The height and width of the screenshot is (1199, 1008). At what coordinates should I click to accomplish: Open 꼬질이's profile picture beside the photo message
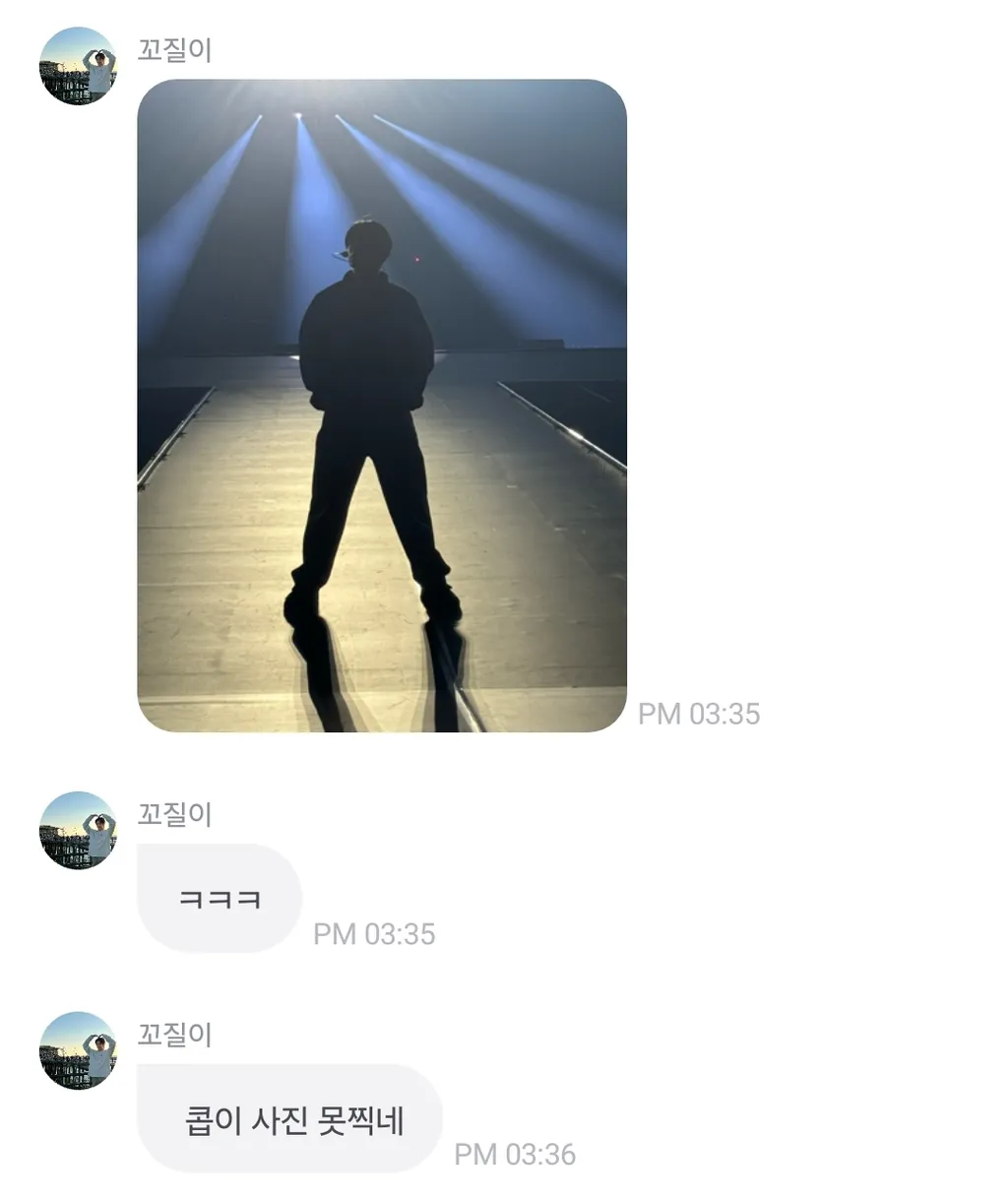(78, 66)
